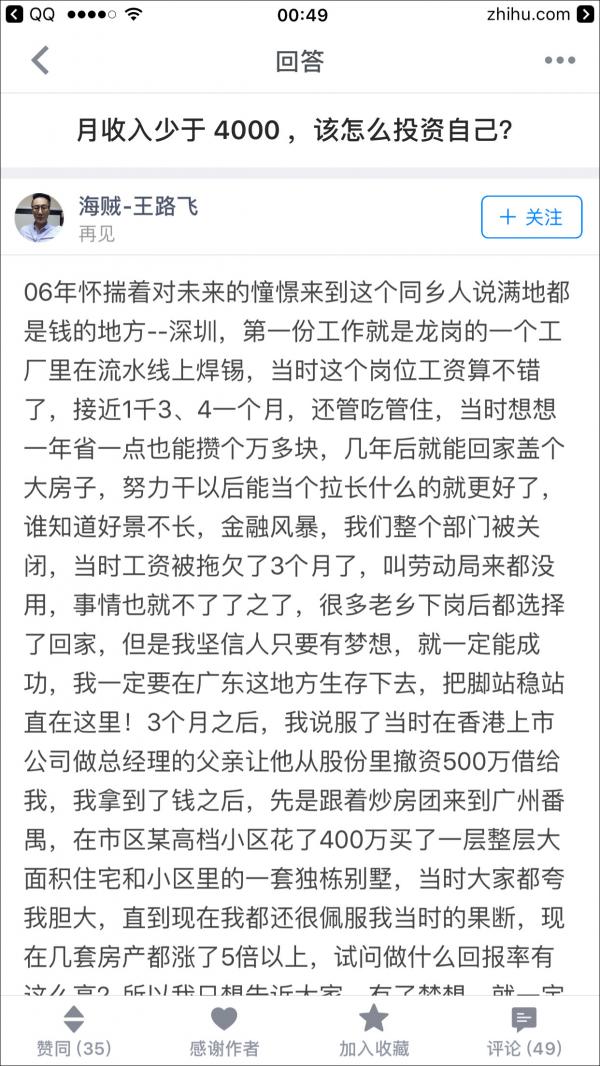
Task: Return to QQ from the status bar
Action: pos(30,15)
